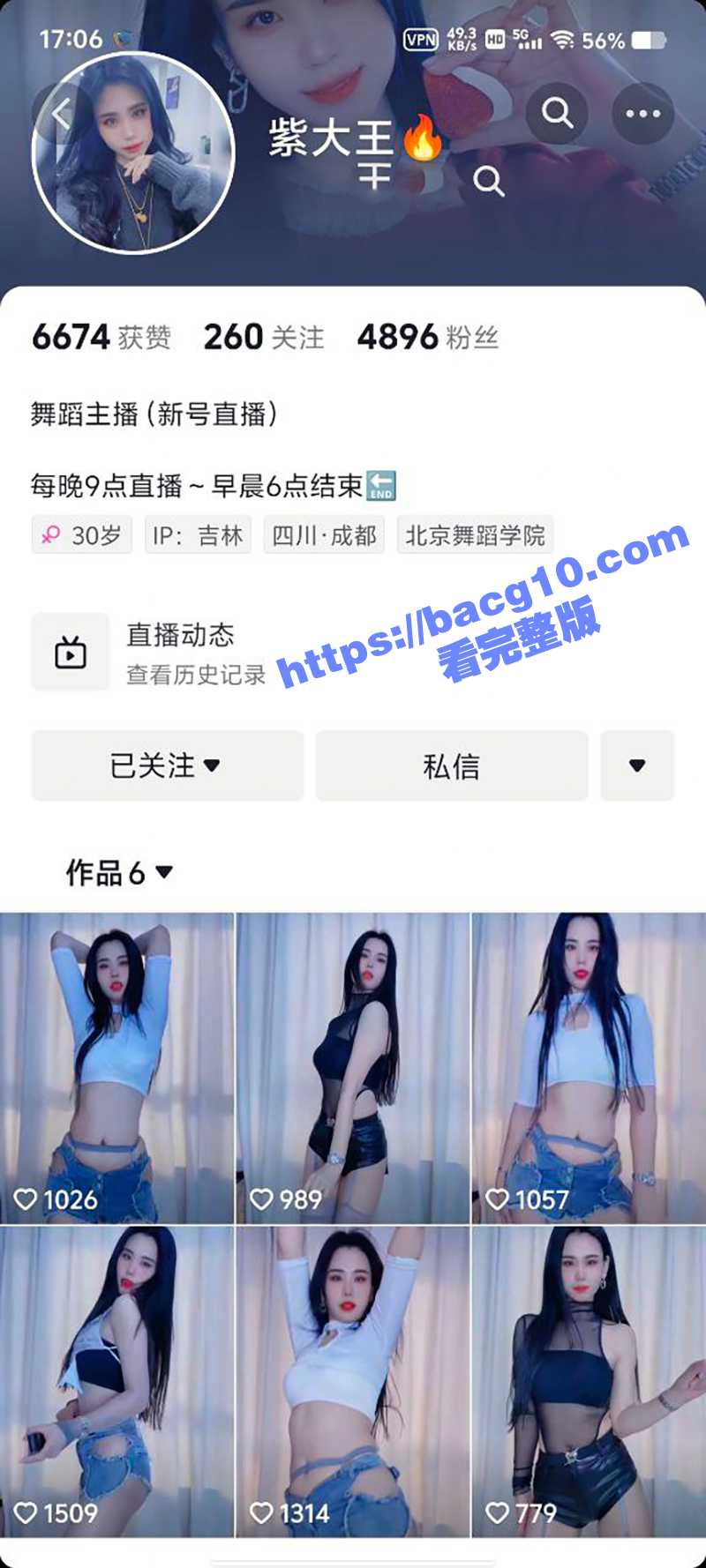Open the 作品 6 sorting dropdown

pyautogui.click(x=119, y=873)
